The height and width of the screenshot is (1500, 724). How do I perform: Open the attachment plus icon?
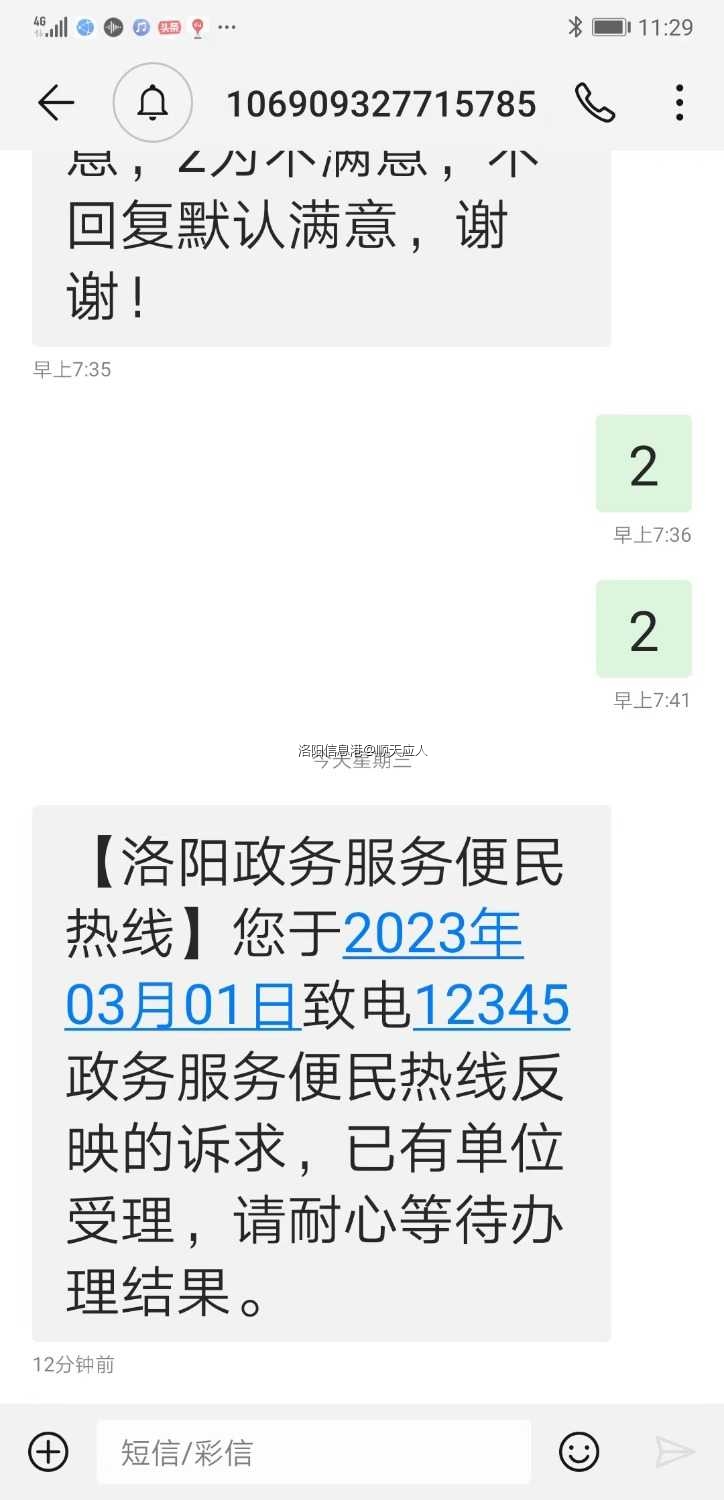tap(47, 1451)
